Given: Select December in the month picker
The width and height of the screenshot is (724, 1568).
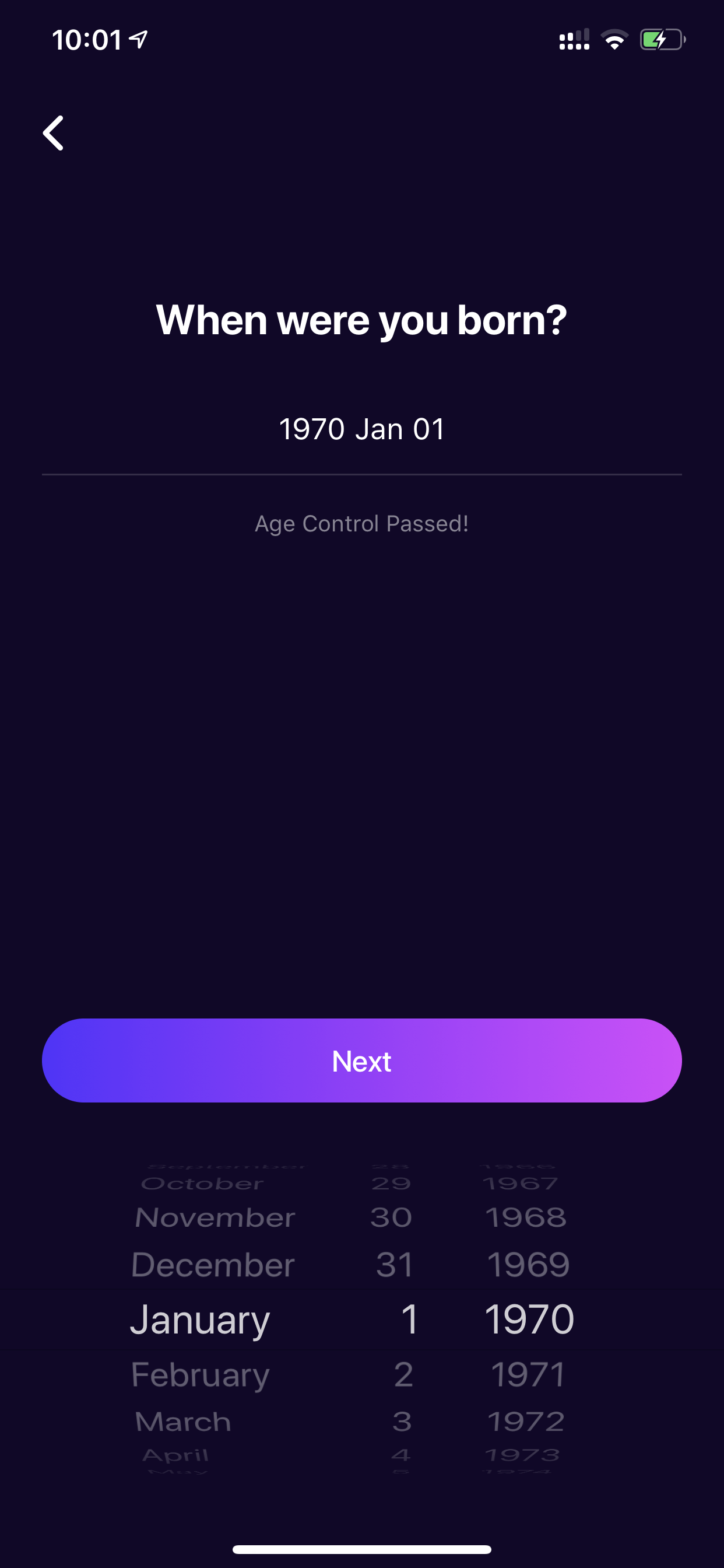Looking at the screenshot, I should (x=213, y=1265).
